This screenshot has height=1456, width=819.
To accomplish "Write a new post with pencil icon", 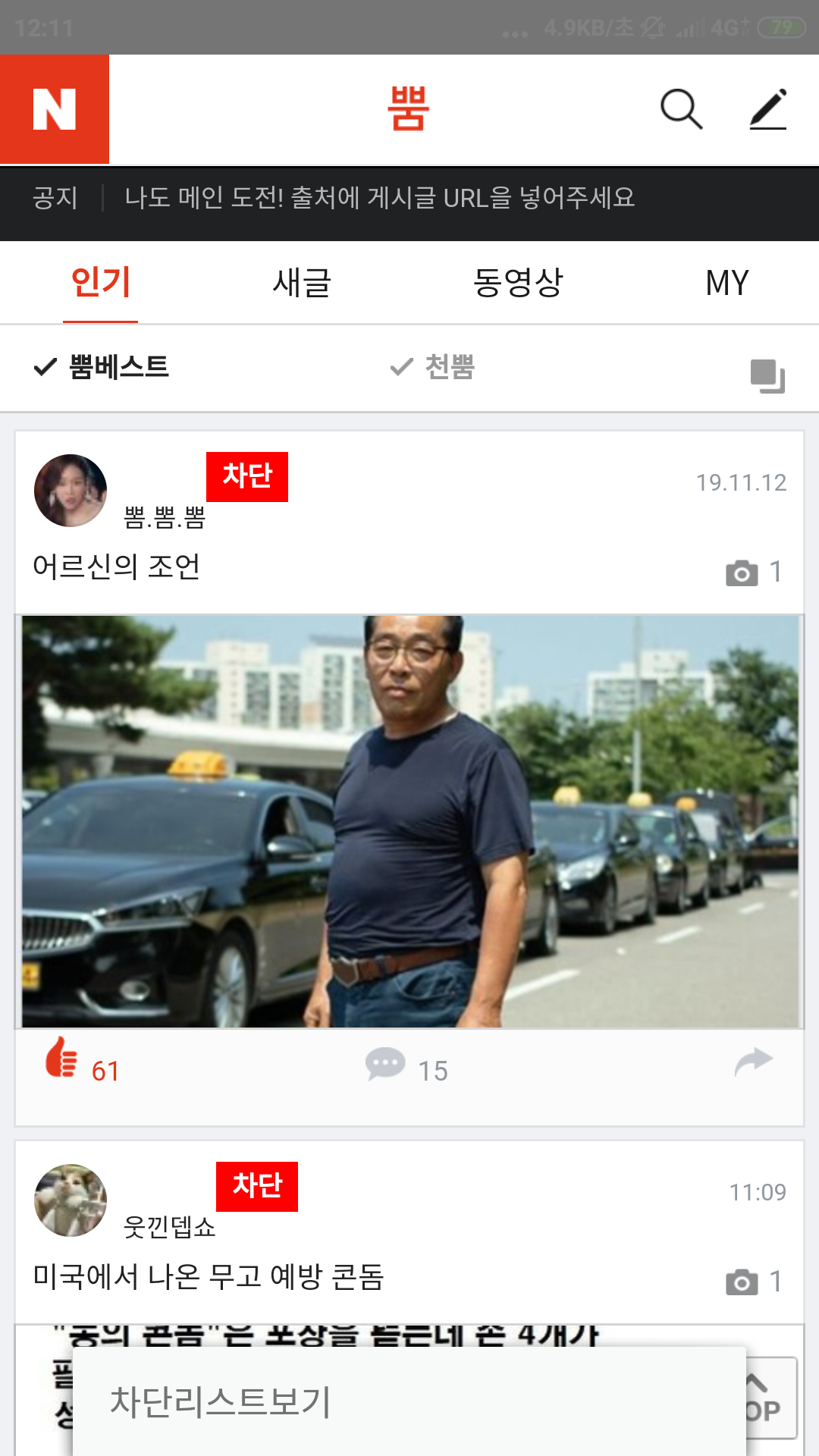I will tap(768, 109).
